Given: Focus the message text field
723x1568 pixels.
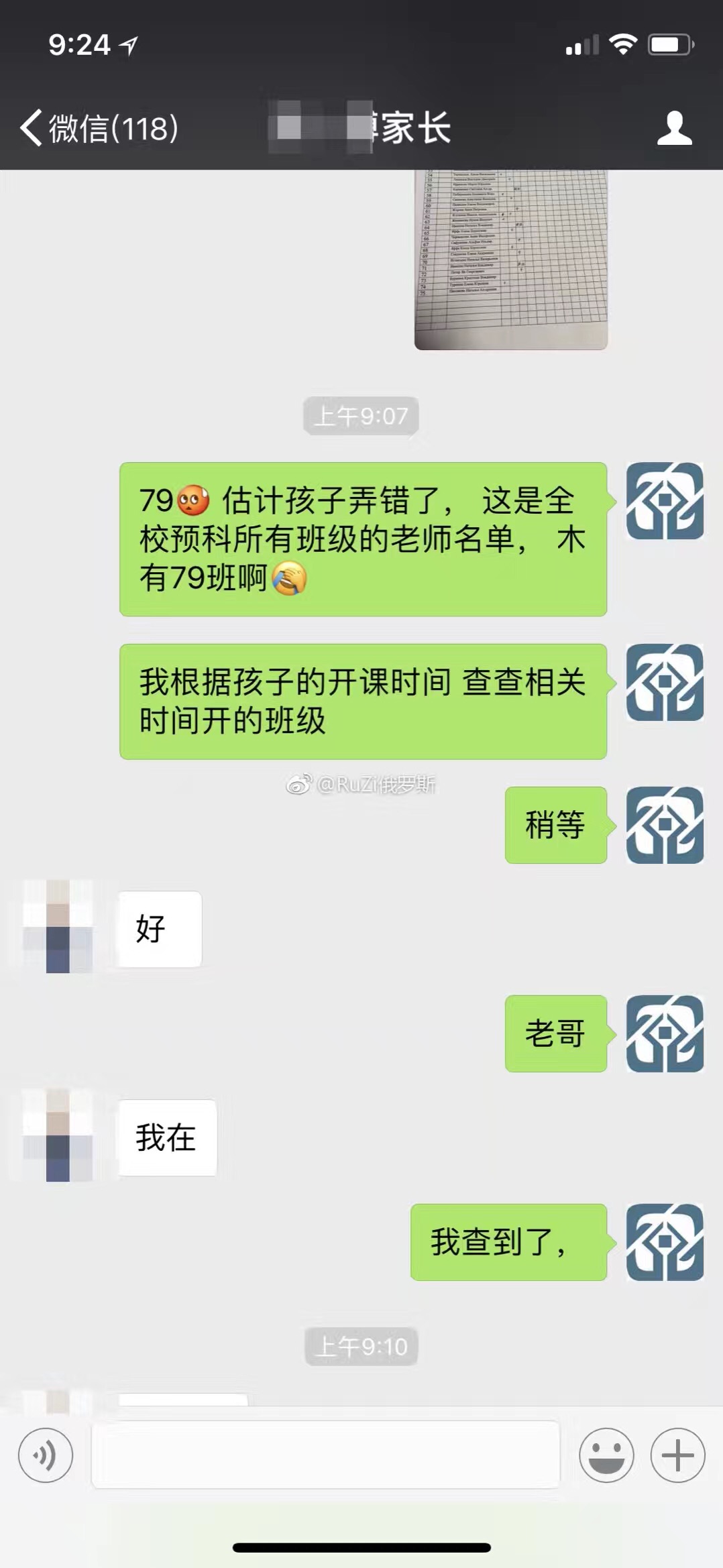Looking at the screenshot, I should click(x=326, y=1455).
